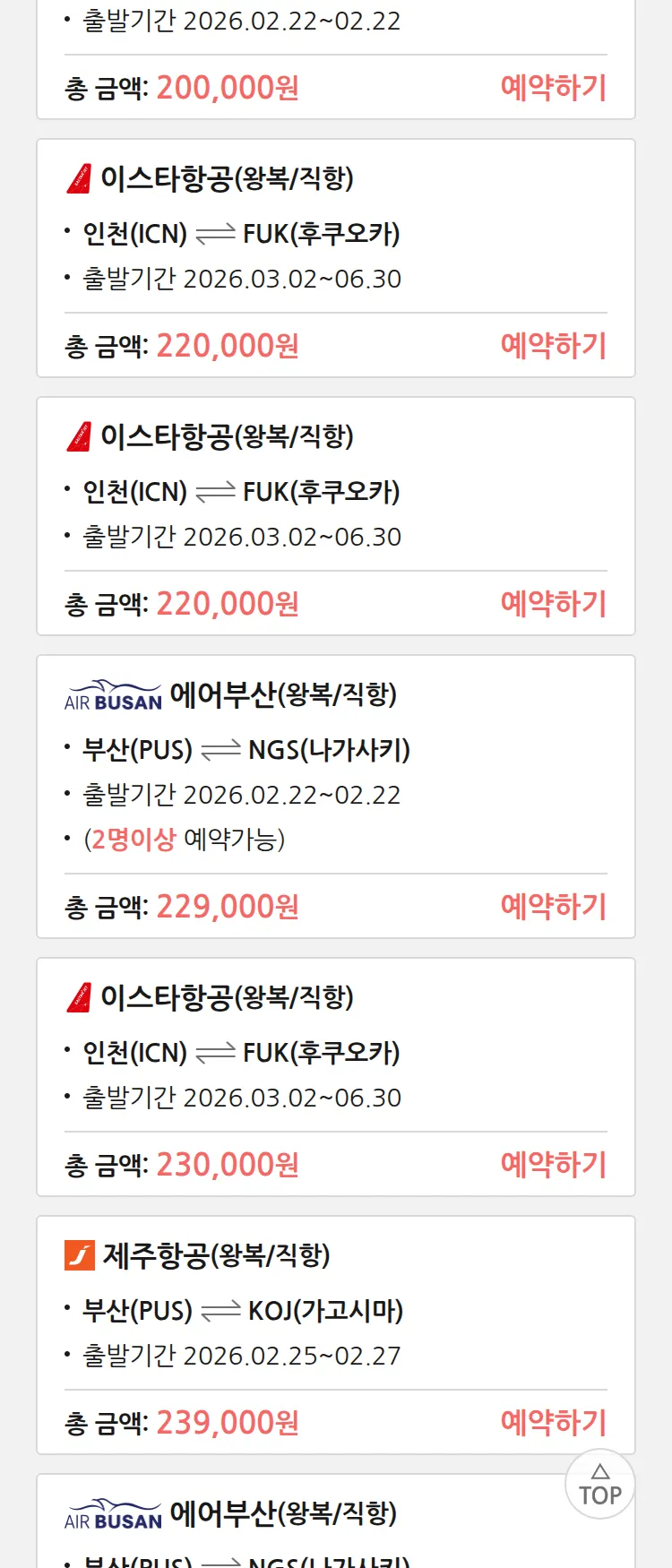Viewport: 672px width, 1568px height.
Task: Reserve the 이스타항공 230,000원 후쿠오카 flight
Action: point(553,1165)
